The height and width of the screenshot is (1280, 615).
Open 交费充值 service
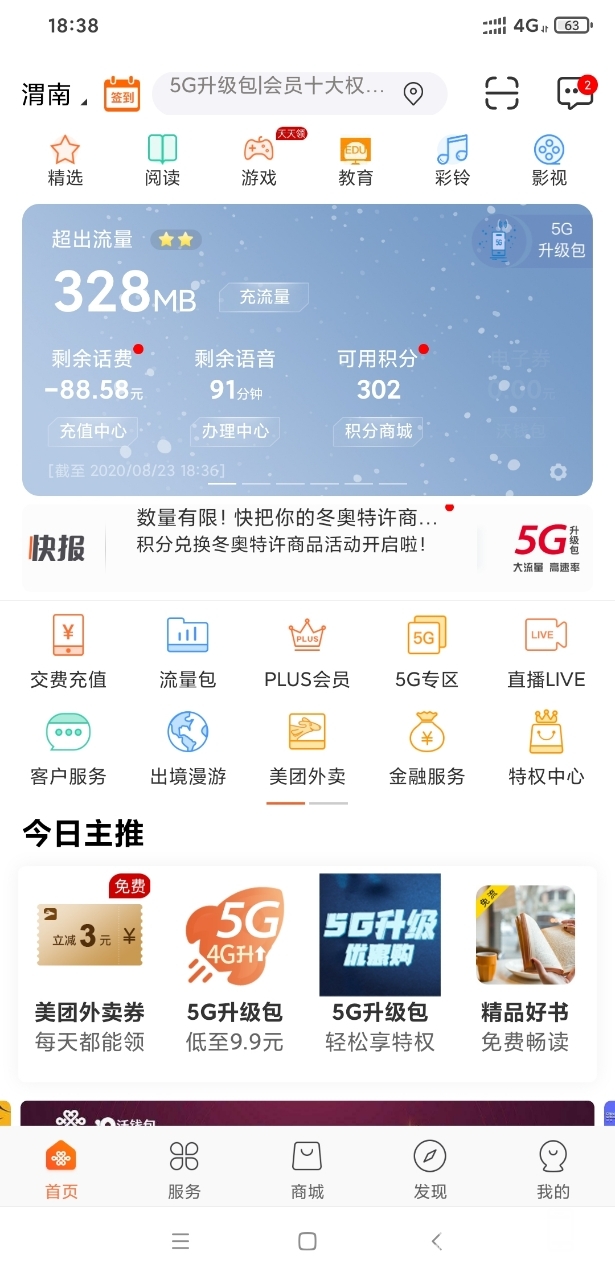68,652
